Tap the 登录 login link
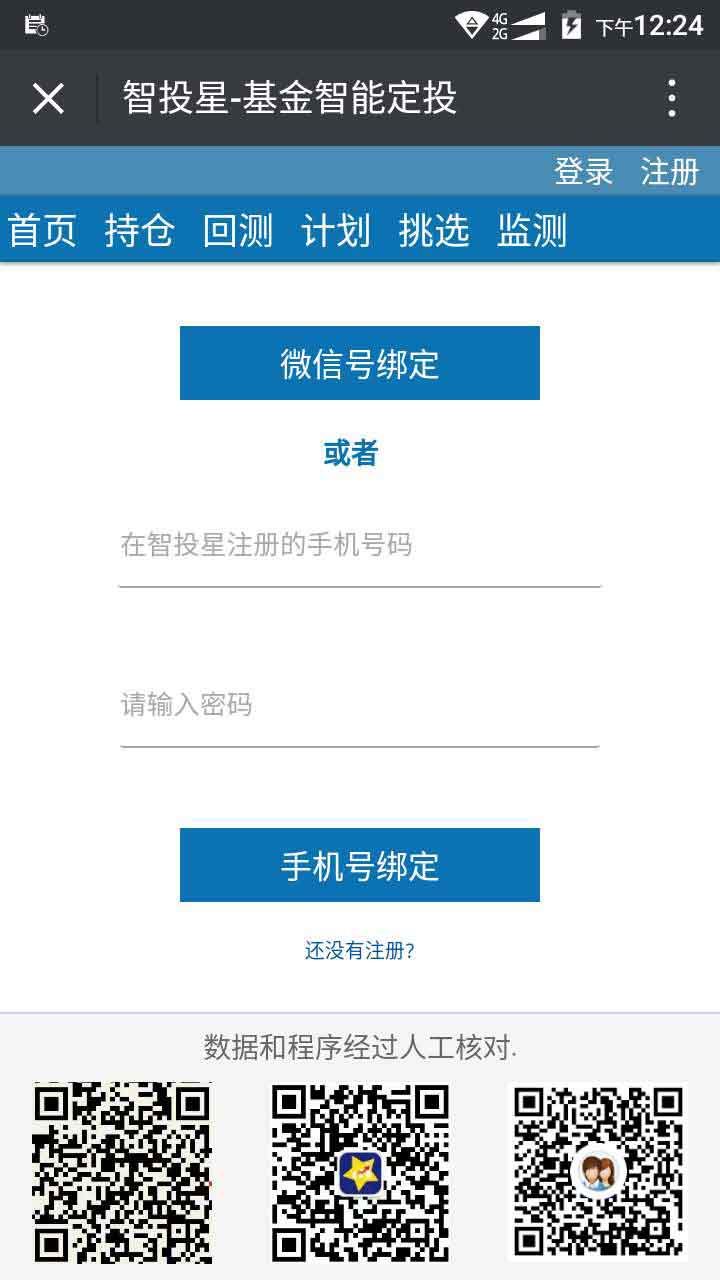 [583, 171]
